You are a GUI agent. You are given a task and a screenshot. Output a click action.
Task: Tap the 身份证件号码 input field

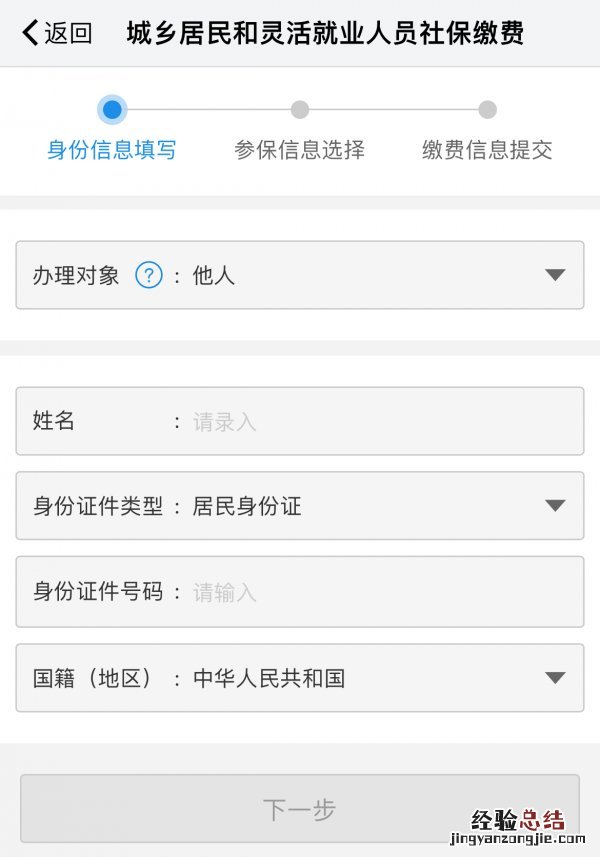(380, 592)
